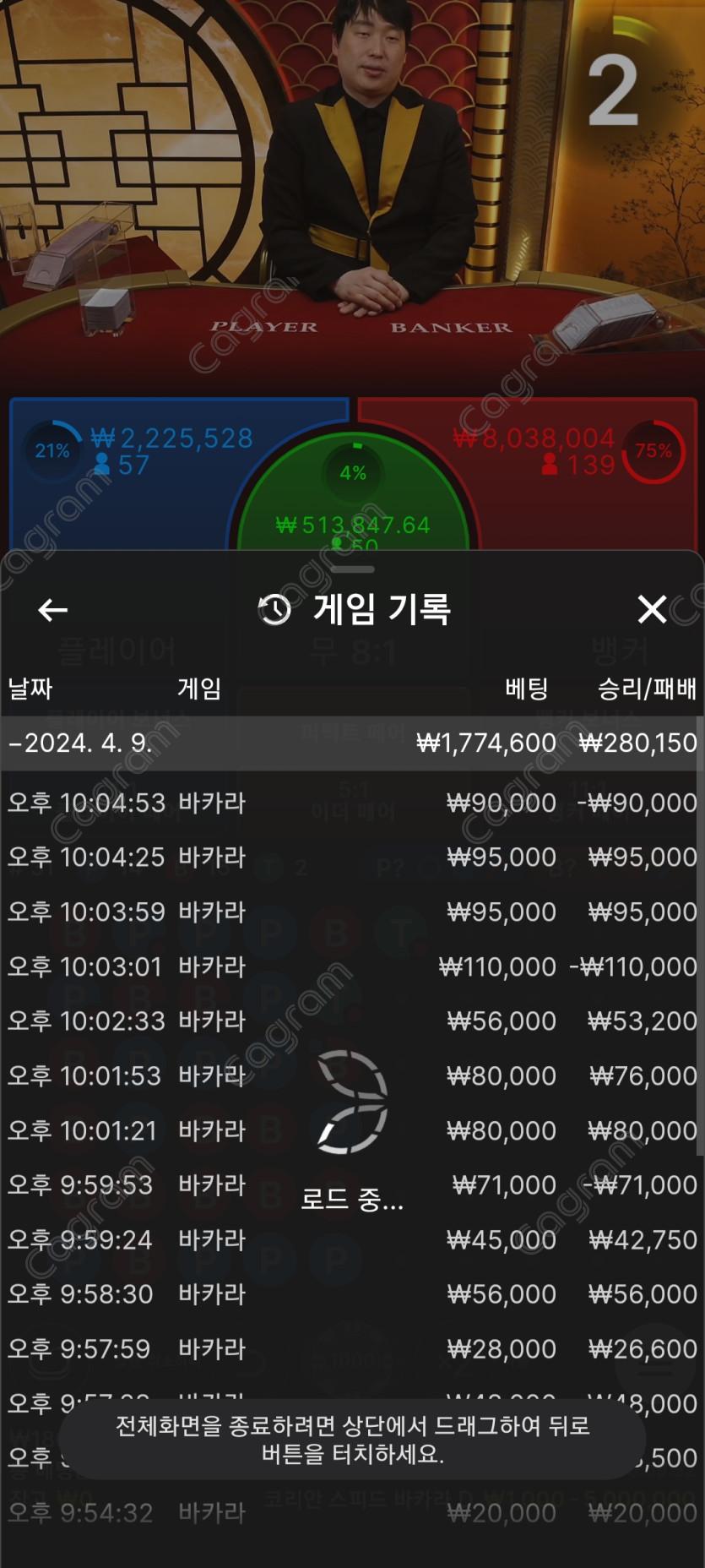Viewport: 705px width, 1568px height.
Task: Open the 10:03:01 baccarat record
Action: coord(351,966)
